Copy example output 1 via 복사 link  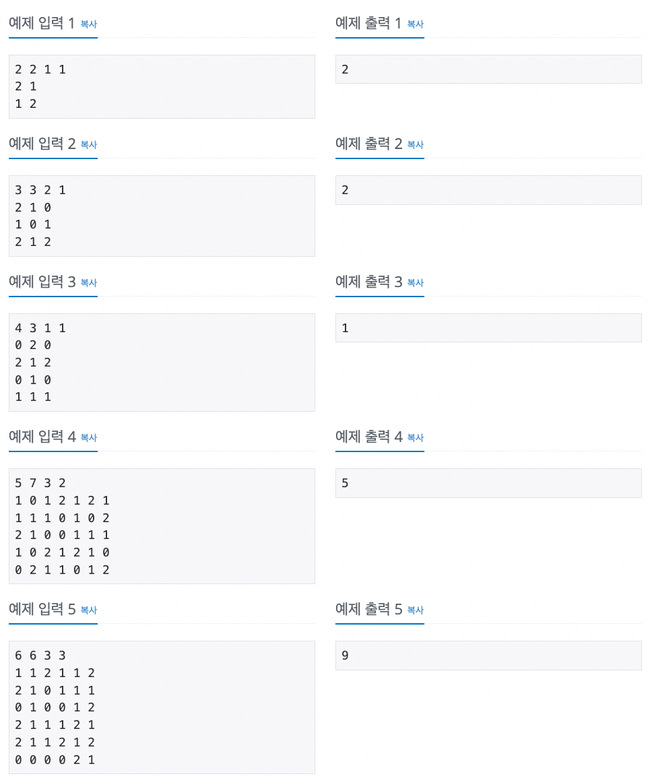coord(415,24)
